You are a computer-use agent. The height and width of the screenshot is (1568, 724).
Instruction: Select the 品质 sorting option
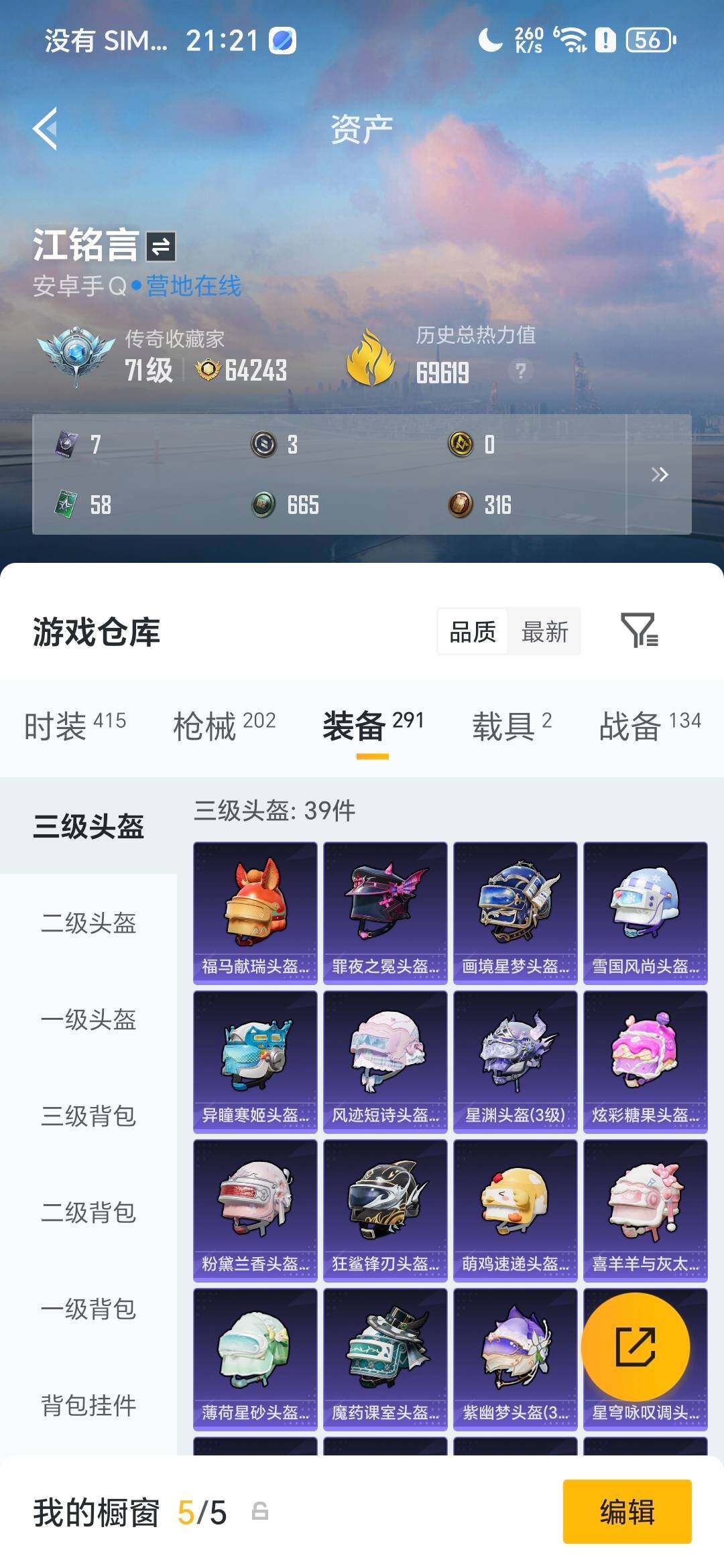(x=473, y=633)
